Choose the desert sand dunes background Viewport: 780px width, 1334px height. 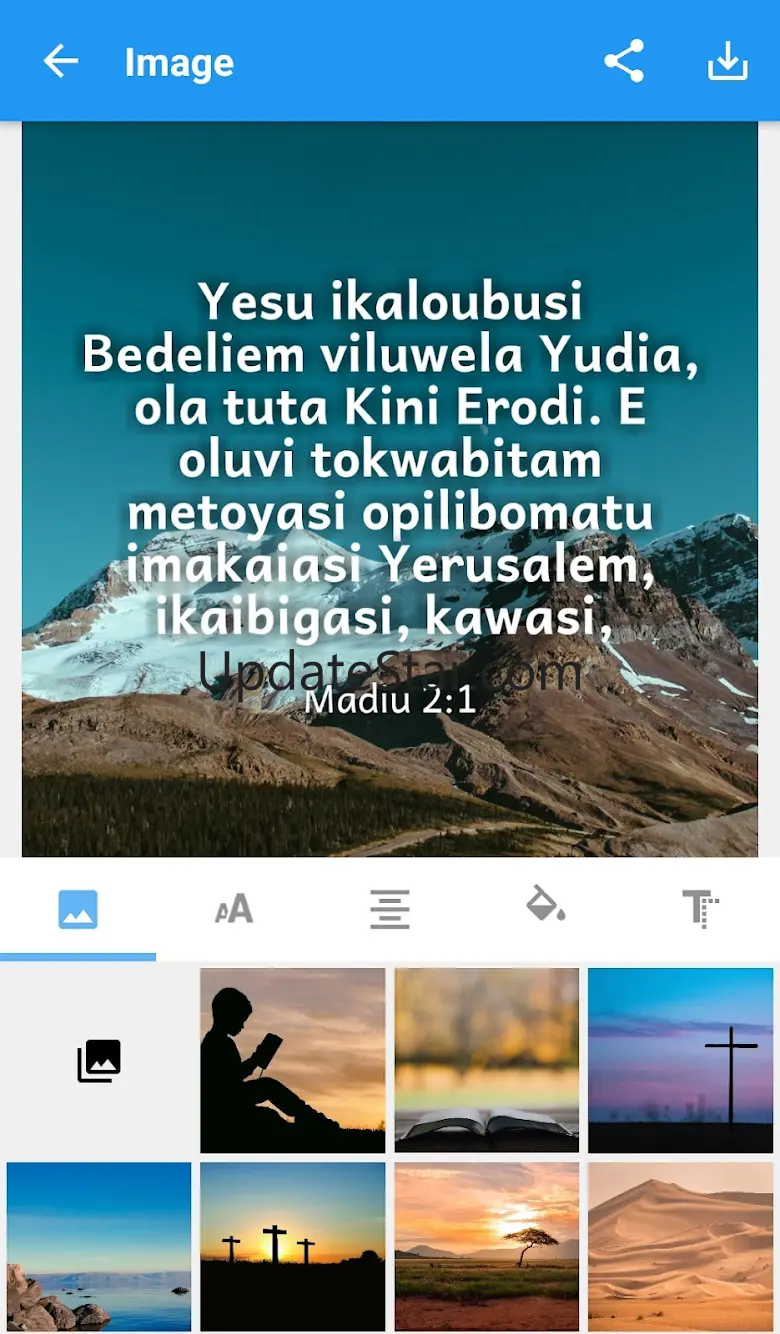pyautogui.click(x=681, y=1246)
